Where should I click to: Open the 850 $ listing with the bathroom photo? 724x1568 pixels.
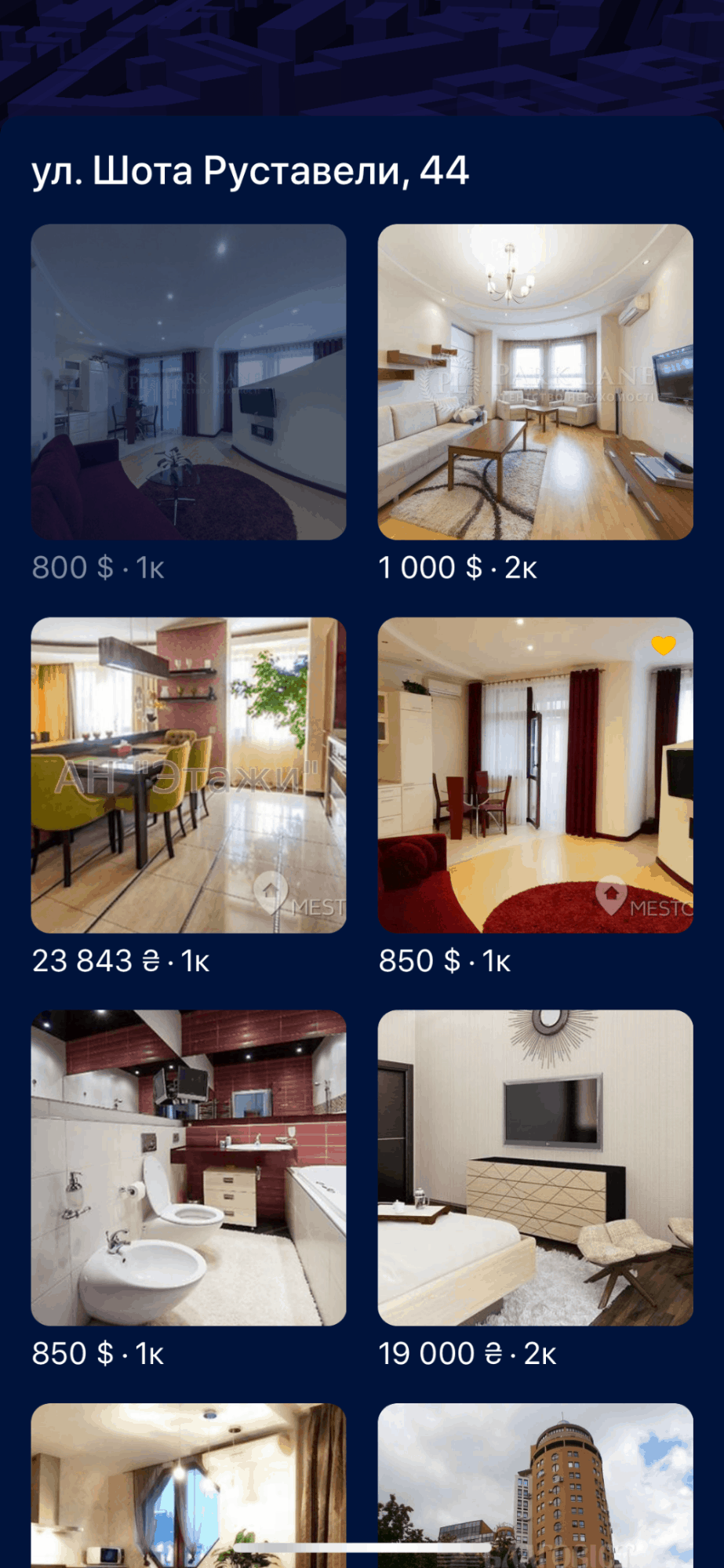(x=188, y=1168)
